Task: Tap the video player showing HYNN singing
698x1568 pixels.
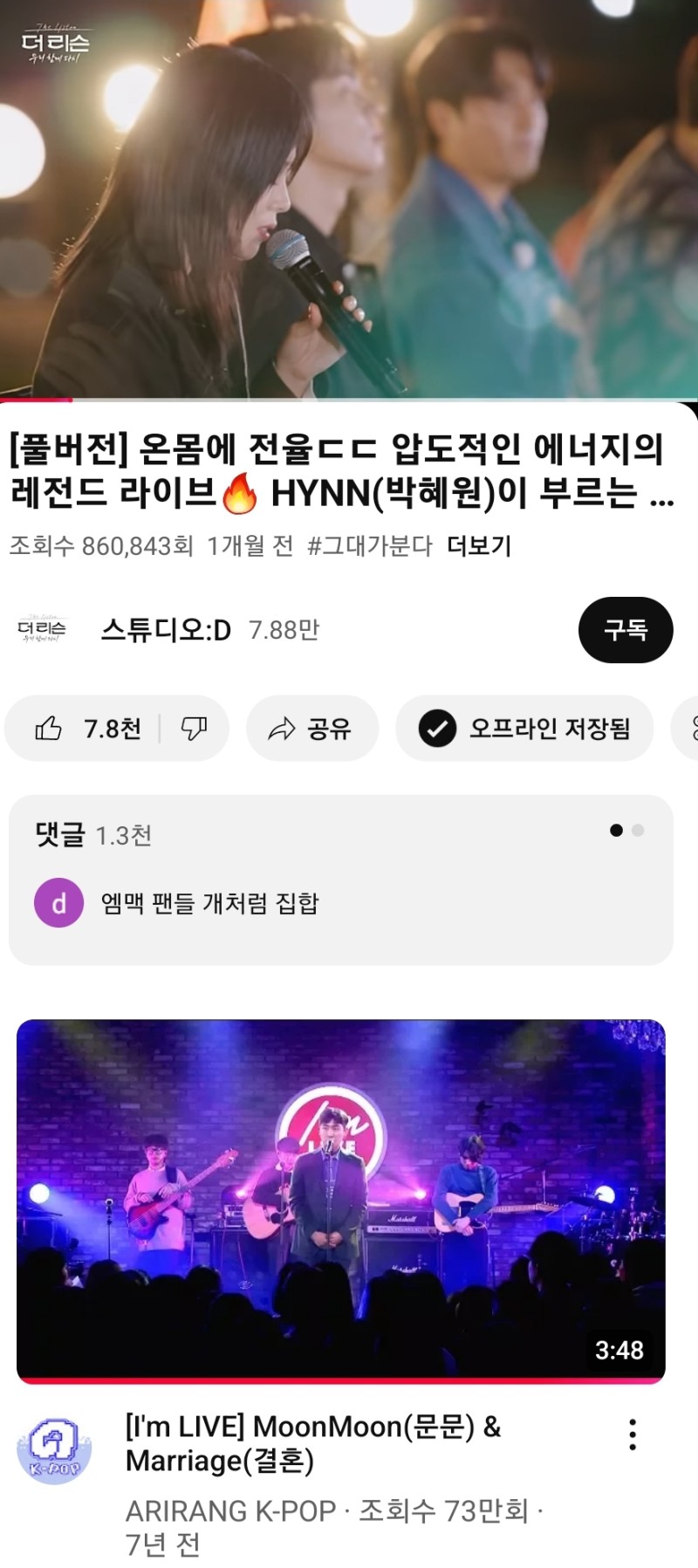Action: 349,199
